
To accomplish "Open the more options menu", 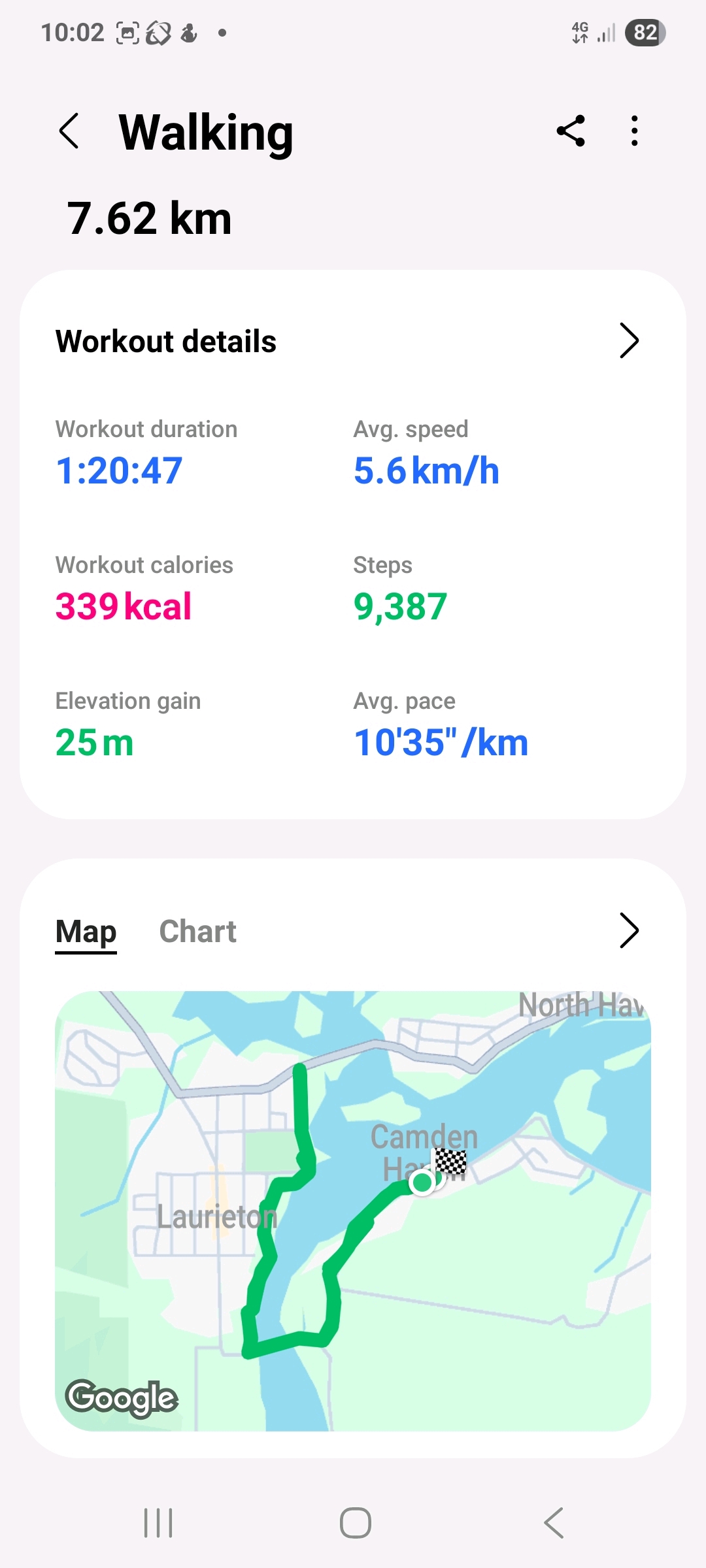I will coord(634,131).
